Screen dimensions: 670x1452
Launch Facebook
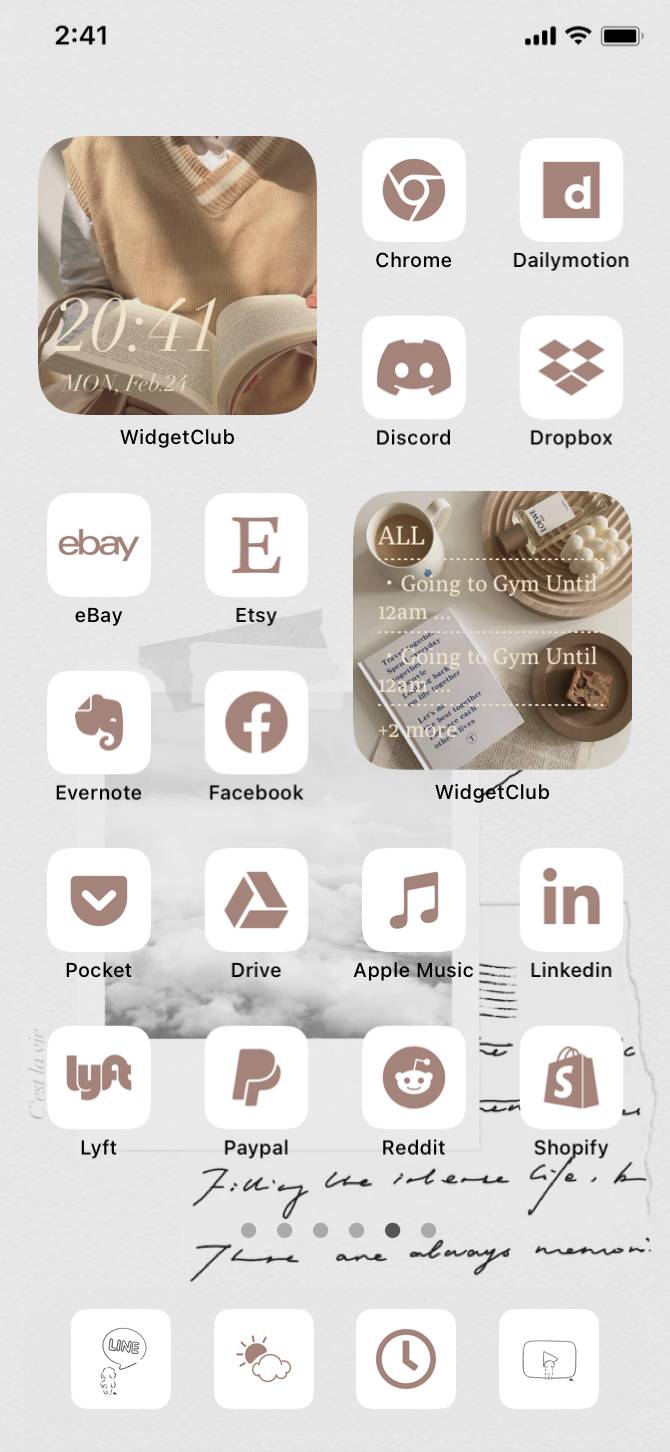coord(256,722)
